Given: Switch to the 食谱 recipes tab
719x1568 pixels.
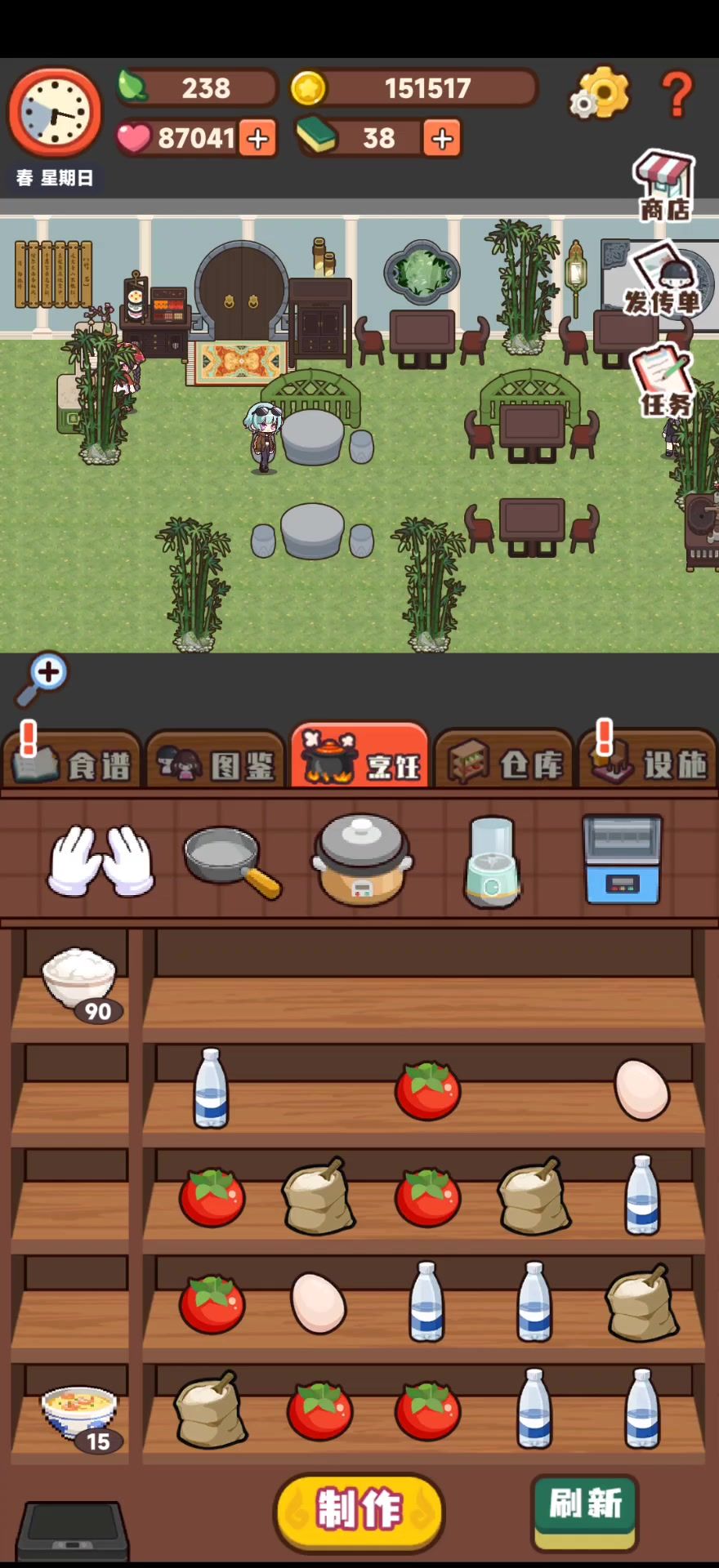Looking at the screenshot, I should tap(72, 759).
